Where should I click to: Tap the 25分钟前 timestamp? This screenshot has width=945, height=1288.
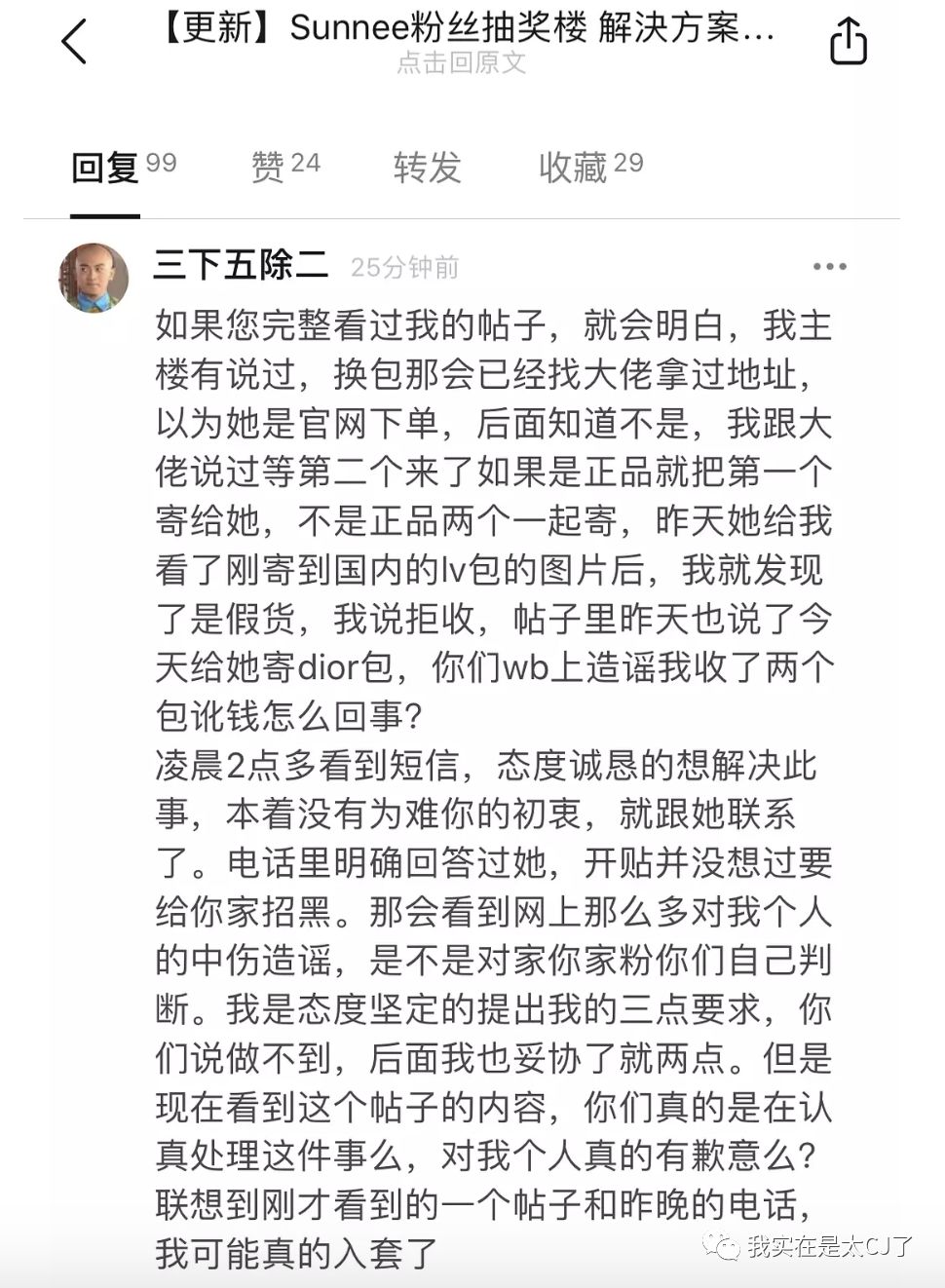pyautogui.click(x=406, y=269)
